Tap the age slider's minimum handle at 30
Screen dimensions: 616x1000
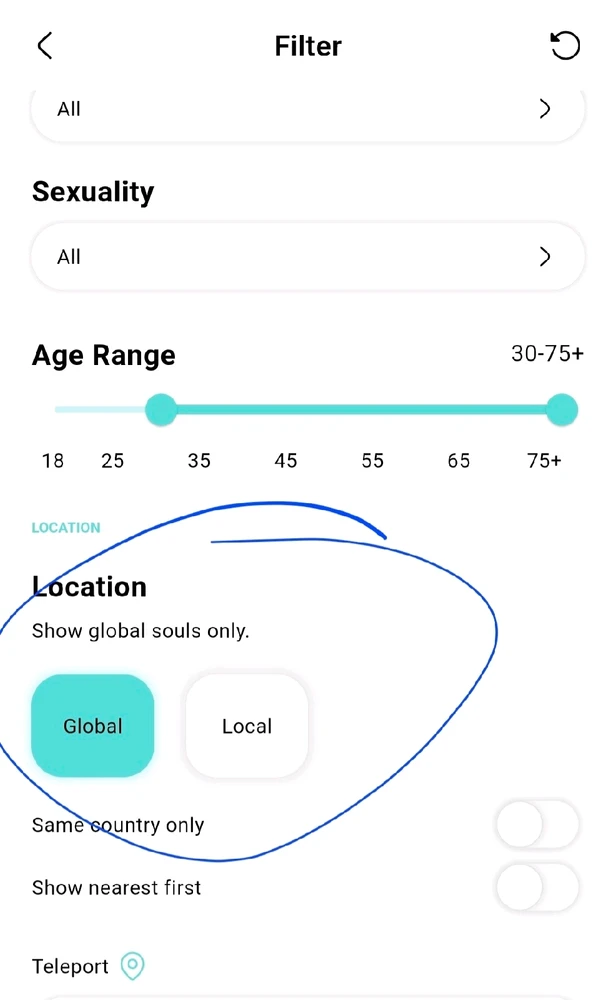click(161, 409)
